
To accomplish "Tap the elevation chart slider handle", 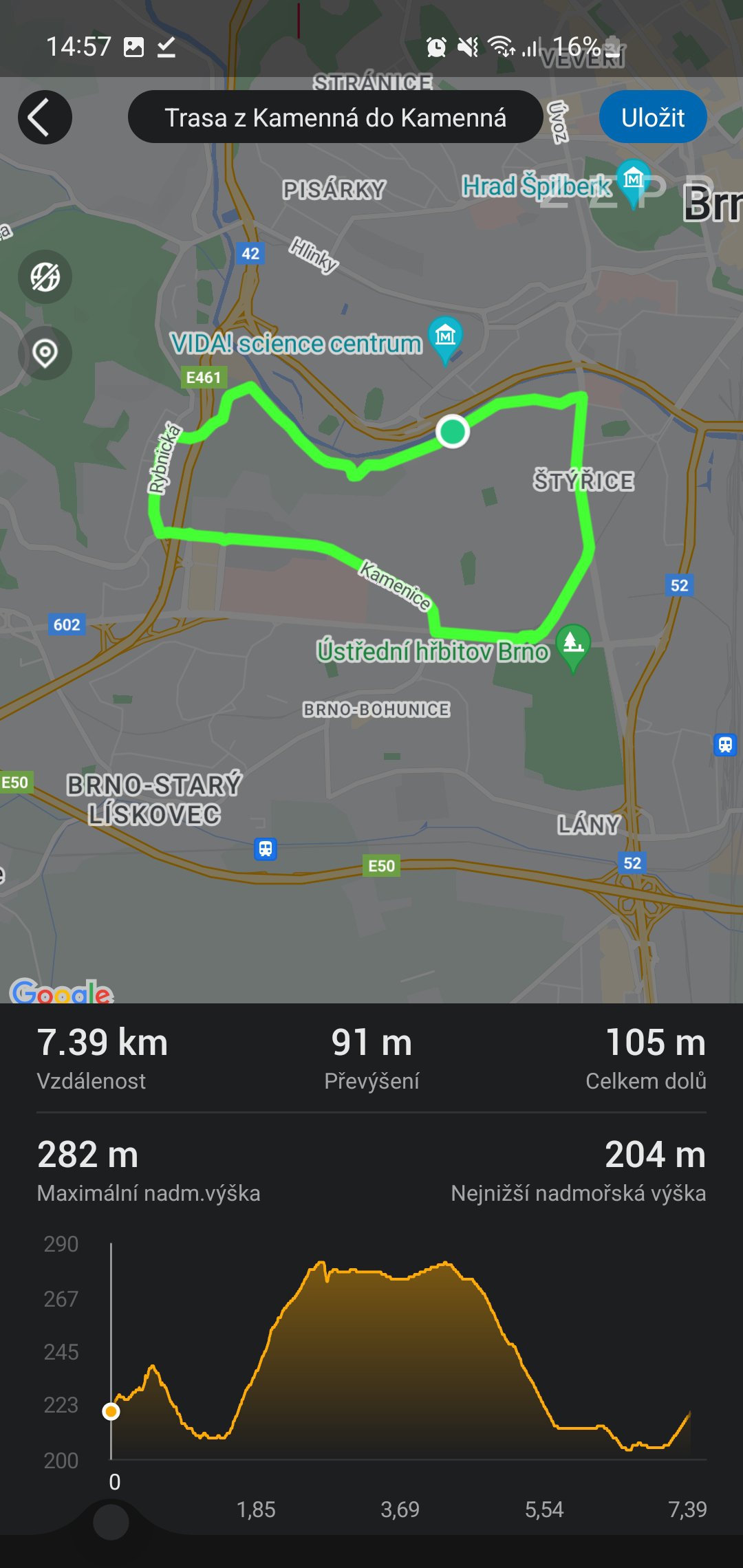I will tap(111, 1521).
